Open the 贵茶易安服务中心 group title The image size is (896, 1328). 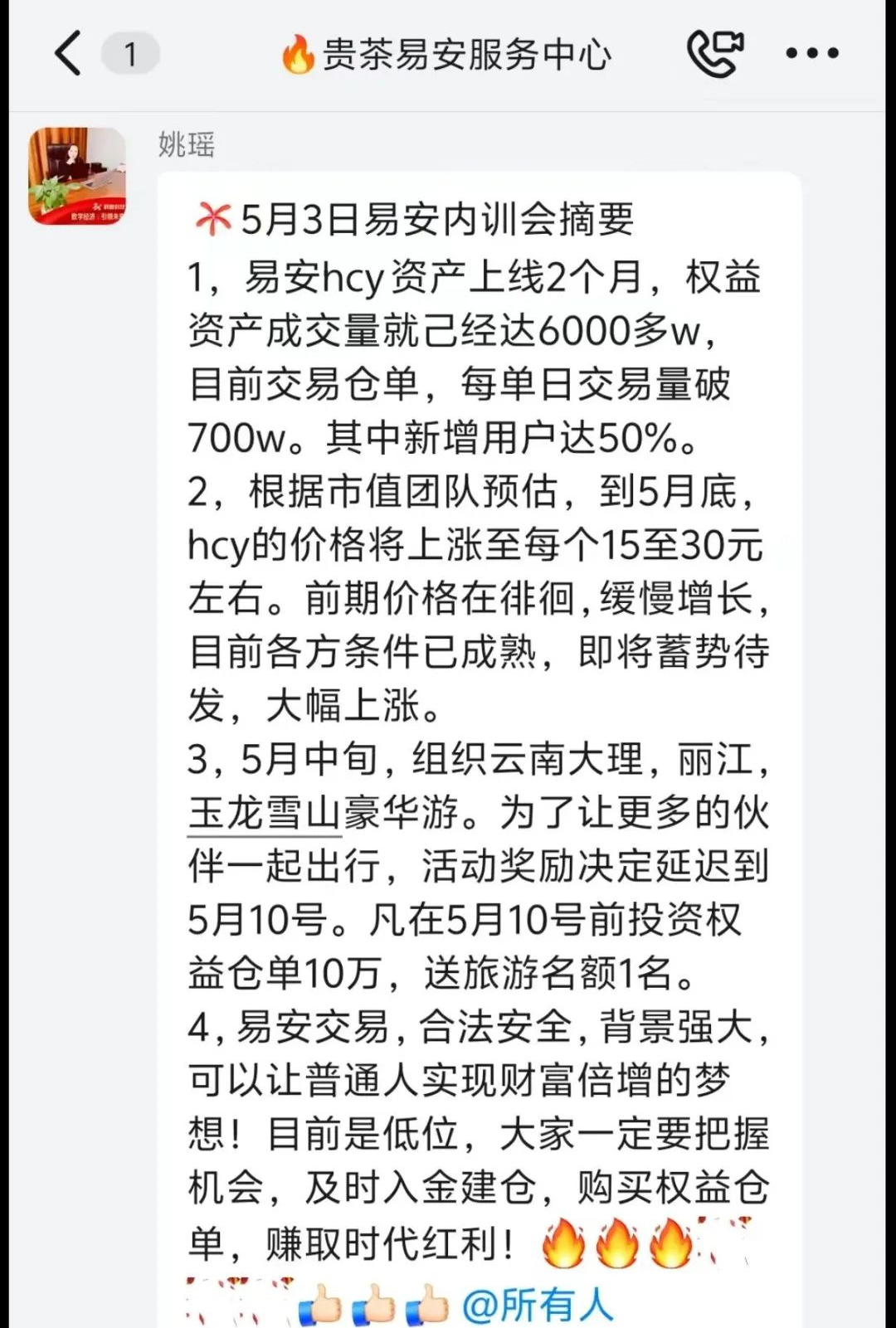pyautogui.click(x=448, y=55)
